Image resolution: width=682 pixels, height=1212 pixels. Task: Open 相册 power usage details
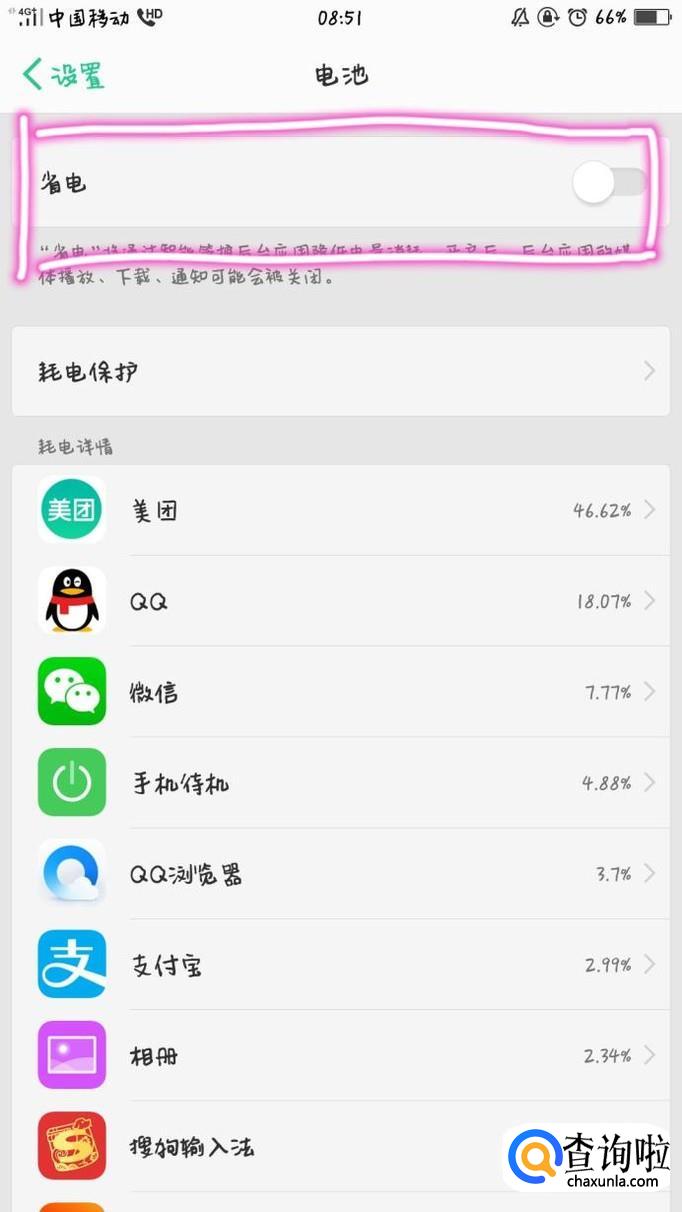click(x=340, y=1055)
